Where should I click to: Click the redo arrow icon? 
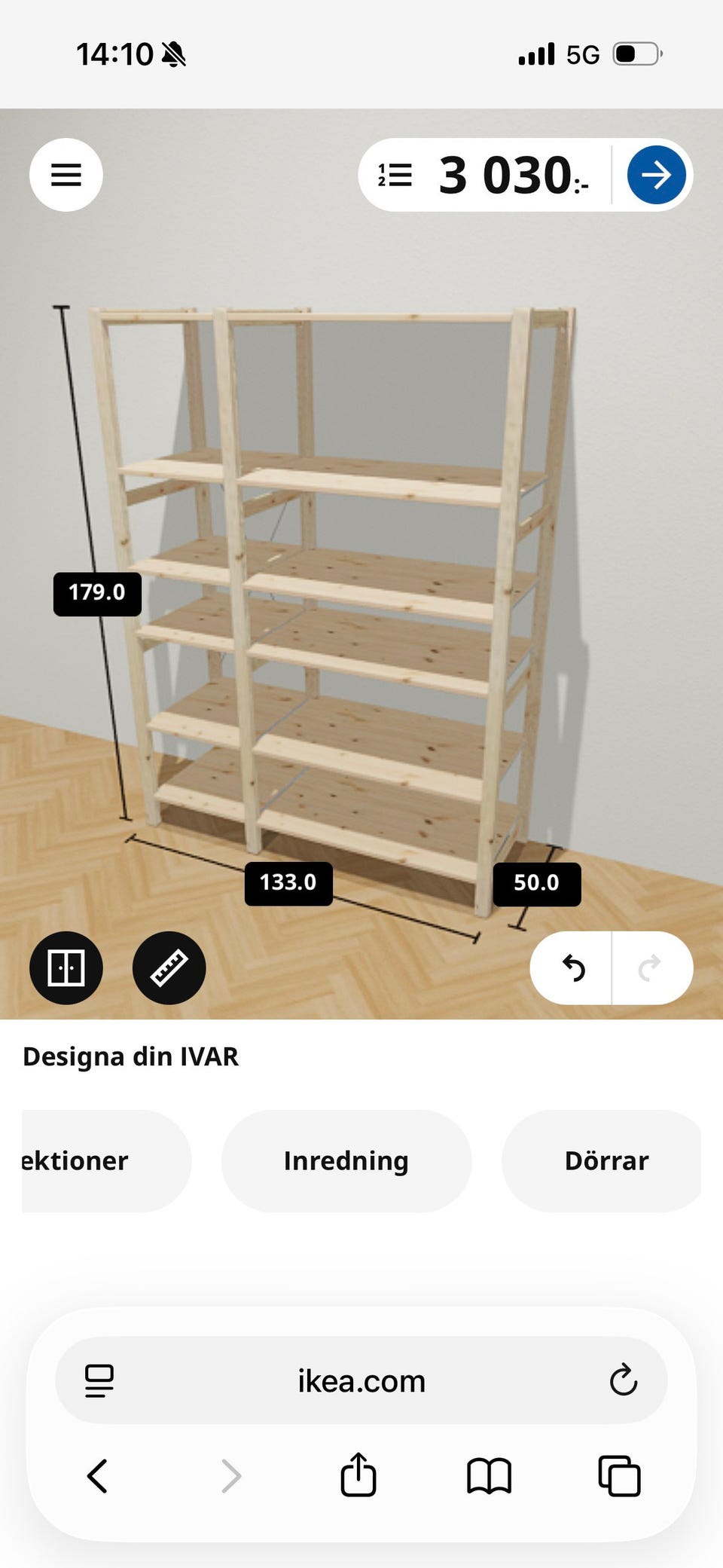click(651, 967)
